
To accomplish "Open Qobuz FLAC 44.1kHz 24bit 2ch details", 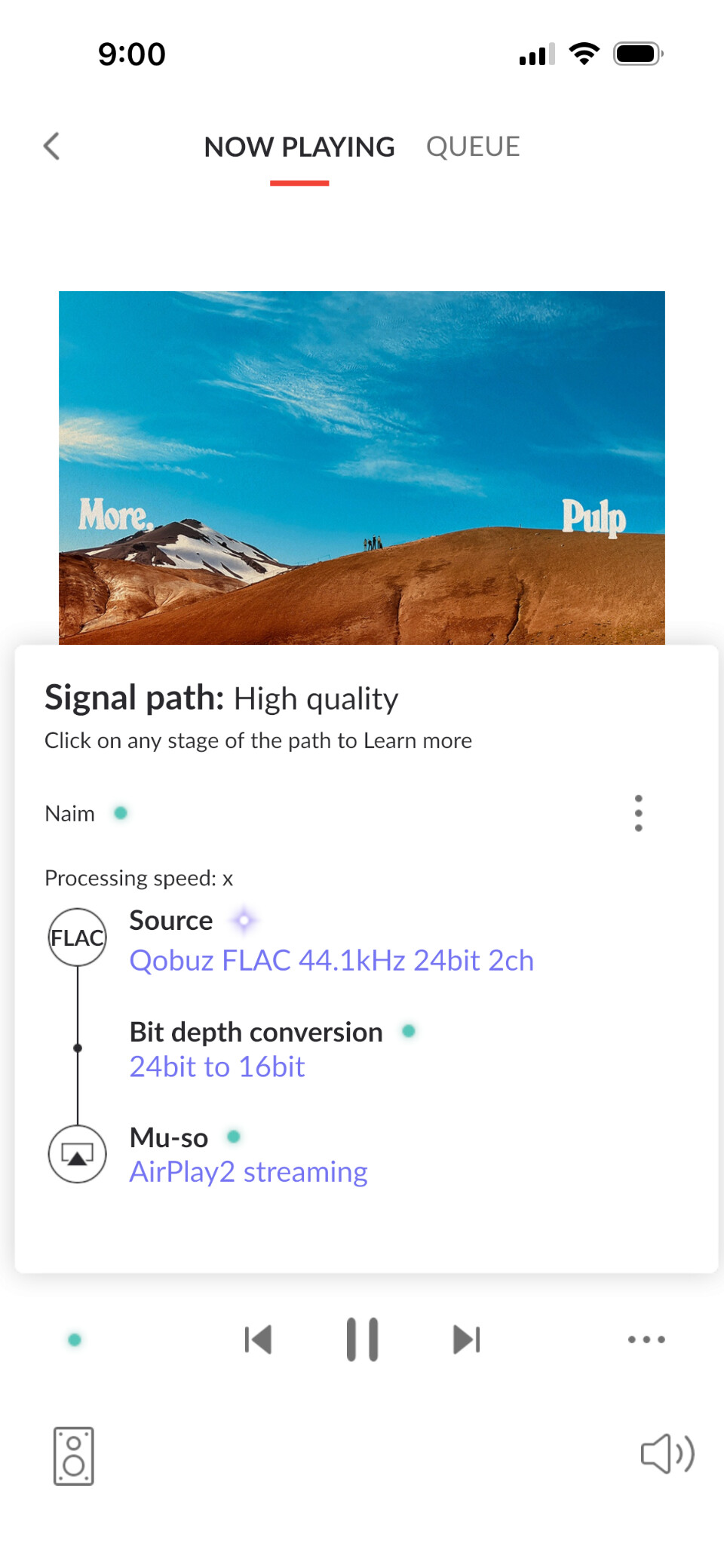I will pos(332,960).
